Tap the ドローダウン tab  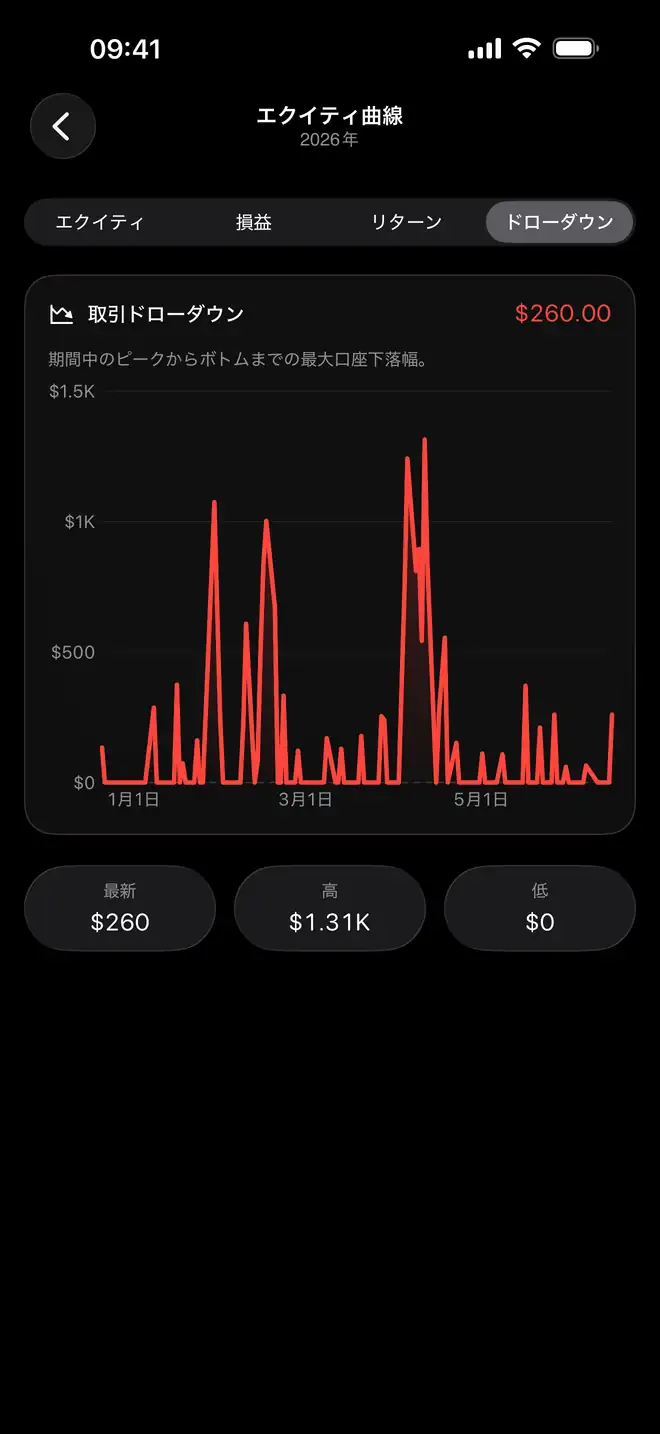(x=559, y=222)
